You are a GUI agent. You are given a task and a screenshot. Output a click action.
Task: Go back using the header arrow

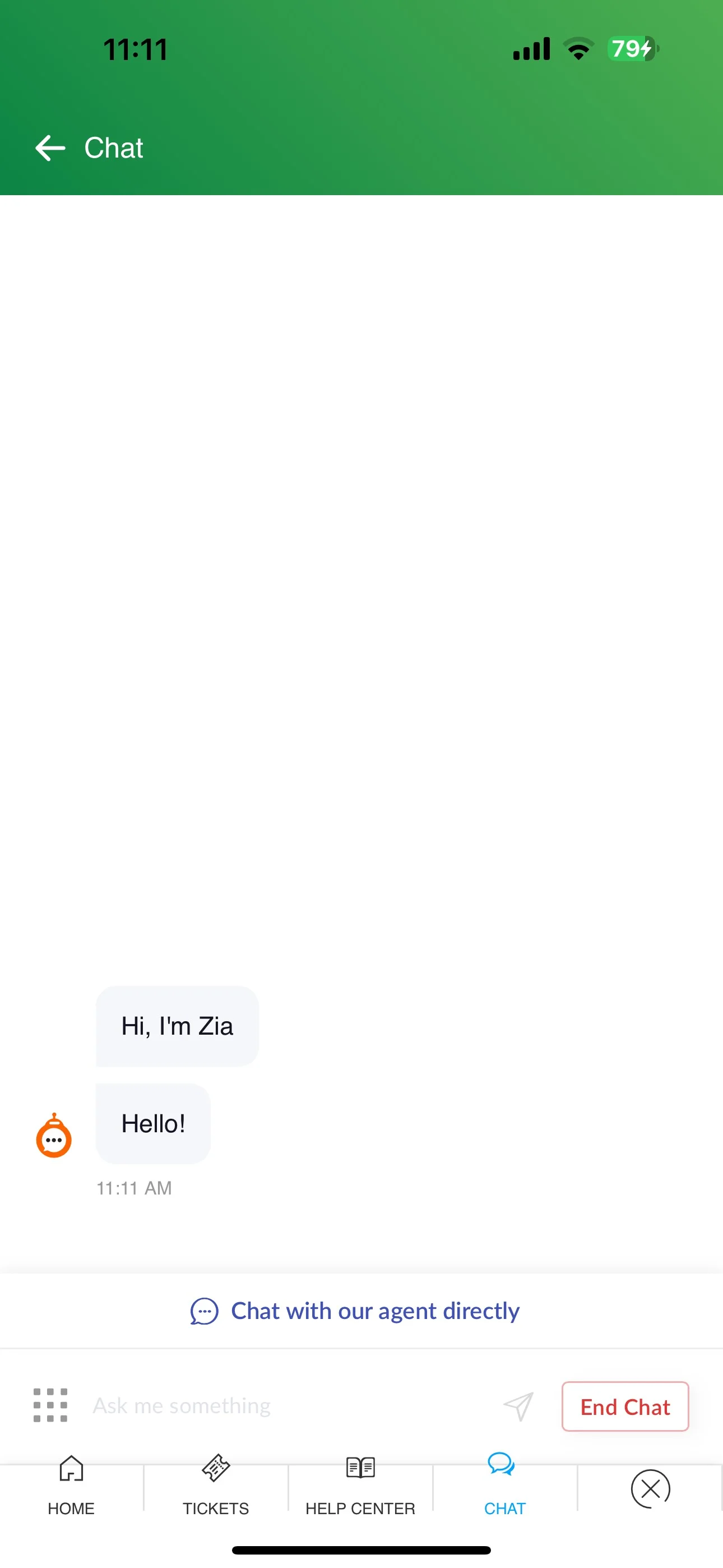coord(50,148)
